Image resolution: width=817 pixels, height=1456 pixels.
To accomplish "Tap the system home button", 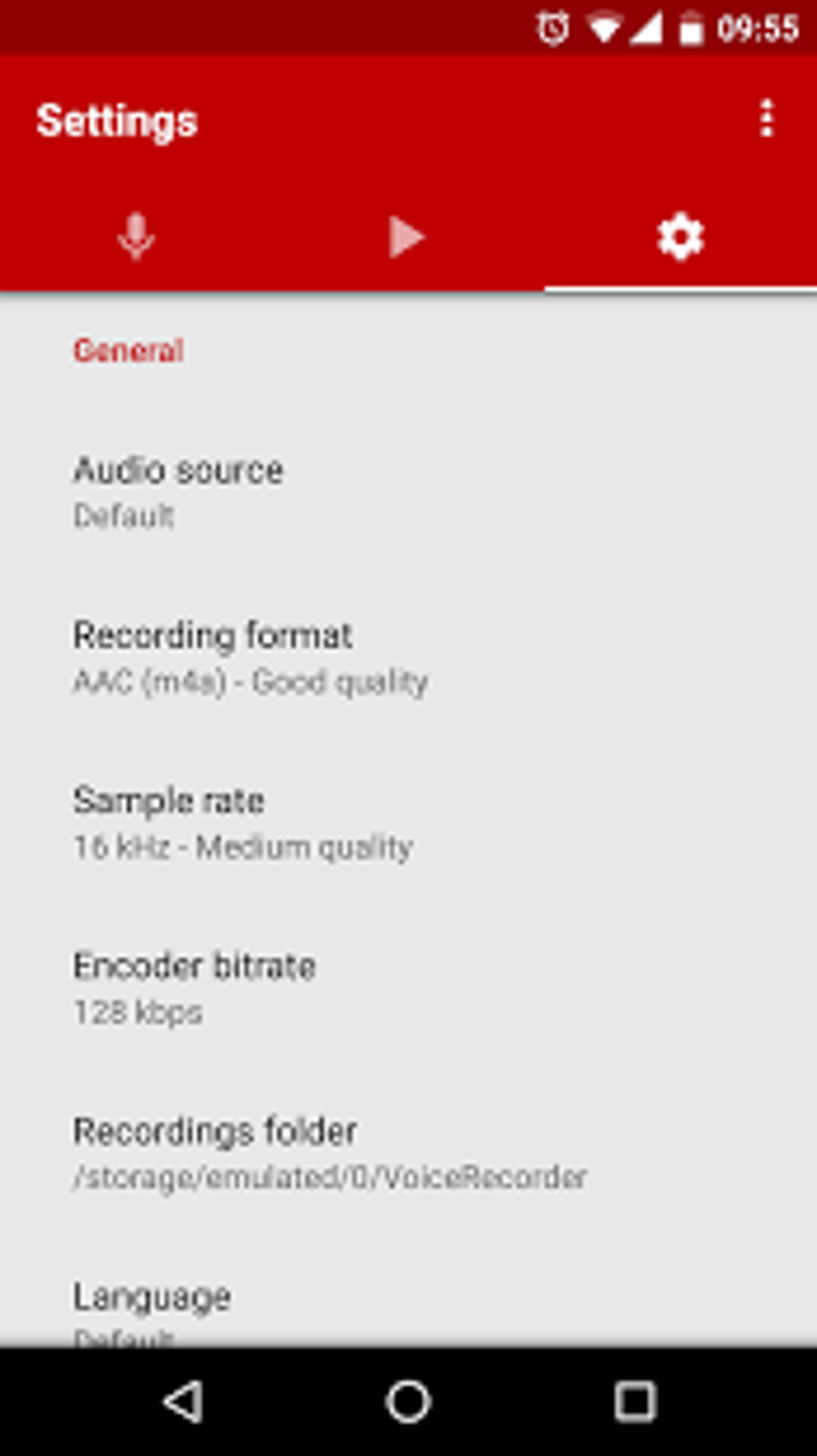I will click(408, 1402).
